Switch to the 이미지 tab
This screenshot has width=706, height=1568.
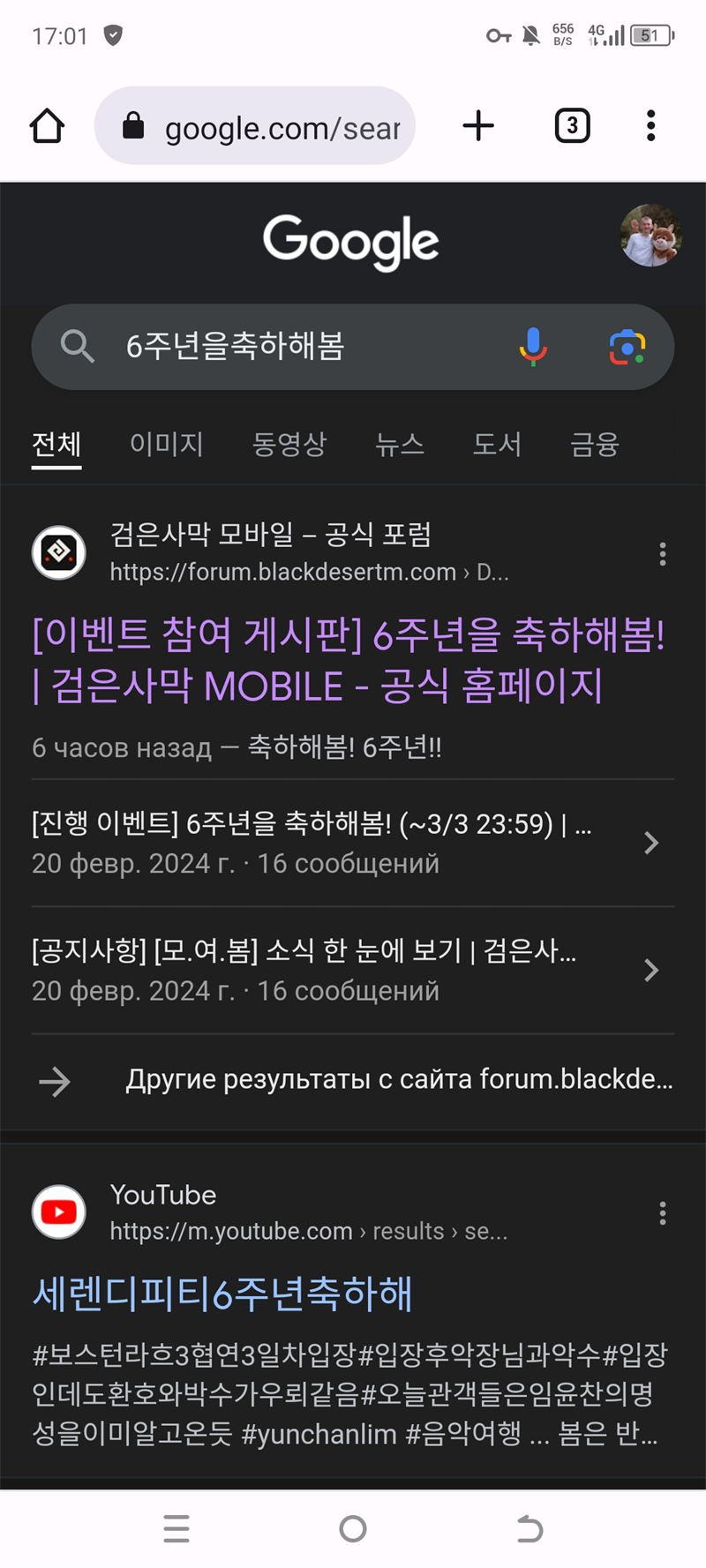point(166,444)
